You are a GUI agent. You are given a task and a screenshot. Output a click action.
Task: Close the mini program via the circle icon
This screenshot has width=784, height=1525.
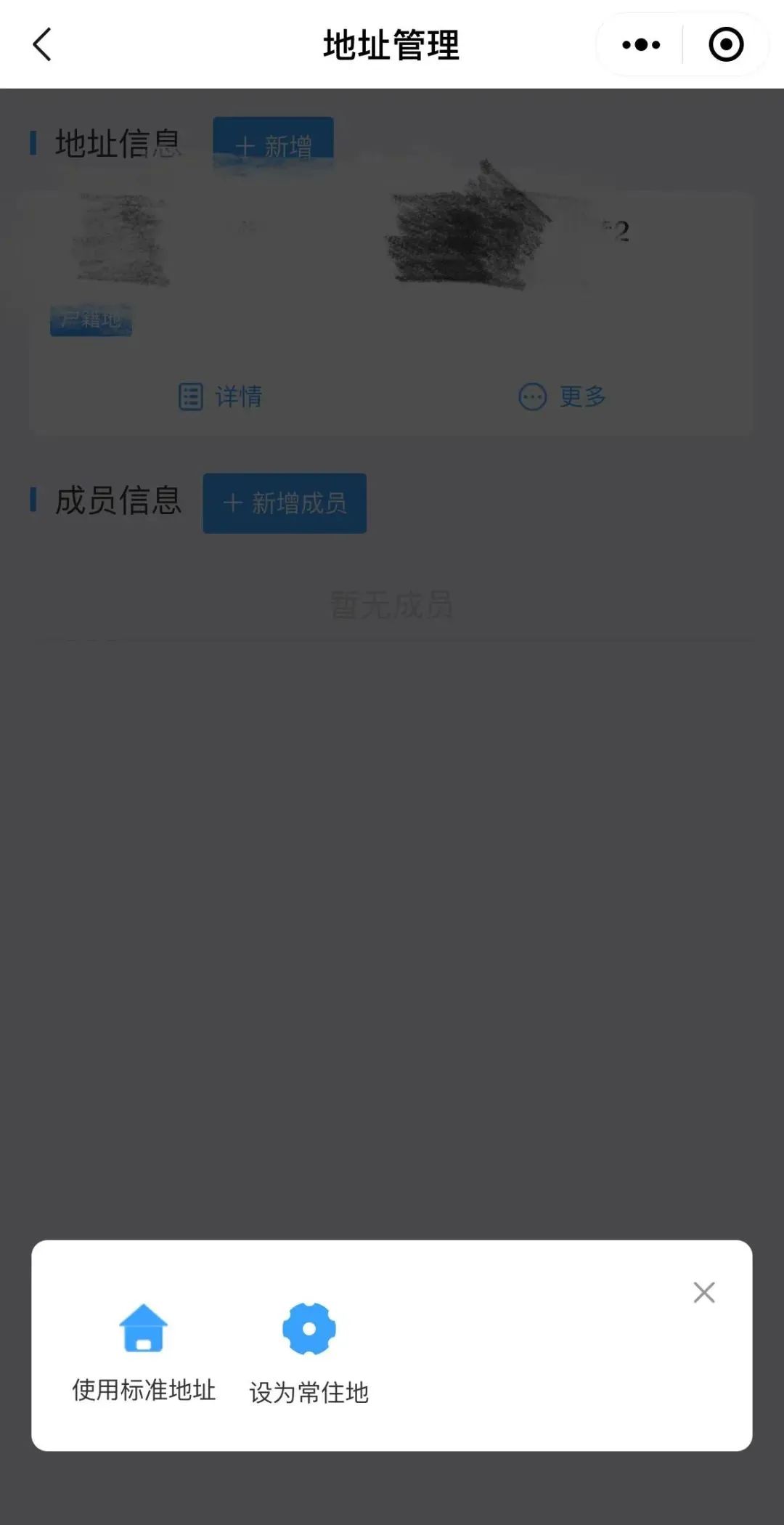(x=725, y=45)
